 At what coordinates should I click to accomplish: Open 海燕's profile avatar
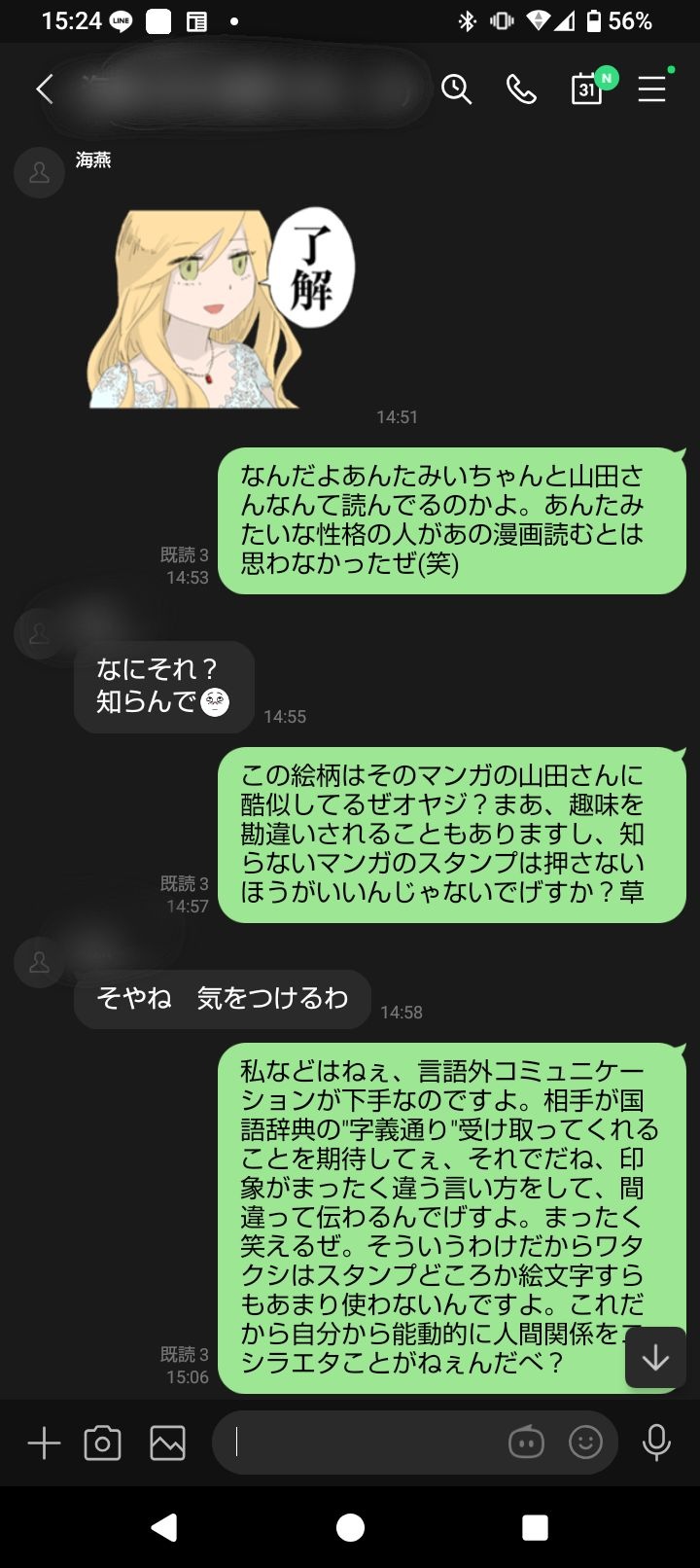pos(39,173)
